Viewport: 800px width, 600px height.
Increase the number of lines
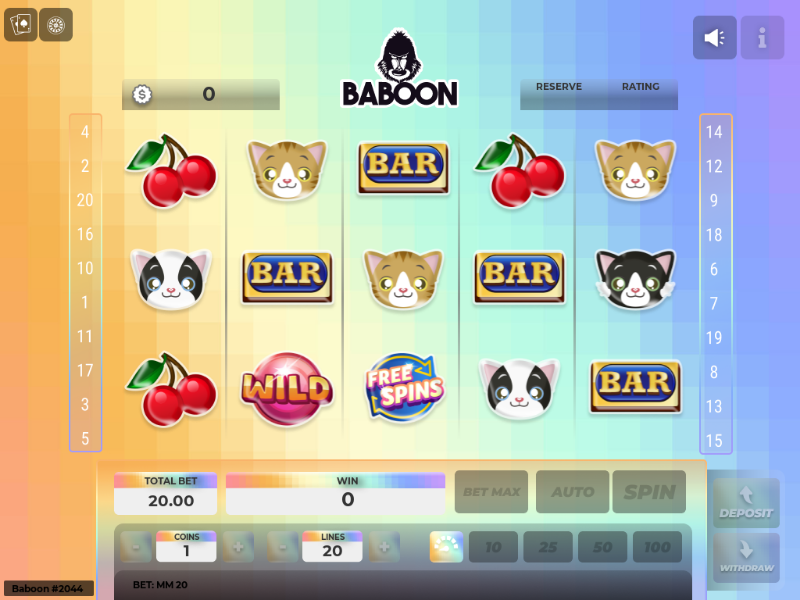[383, 547]
